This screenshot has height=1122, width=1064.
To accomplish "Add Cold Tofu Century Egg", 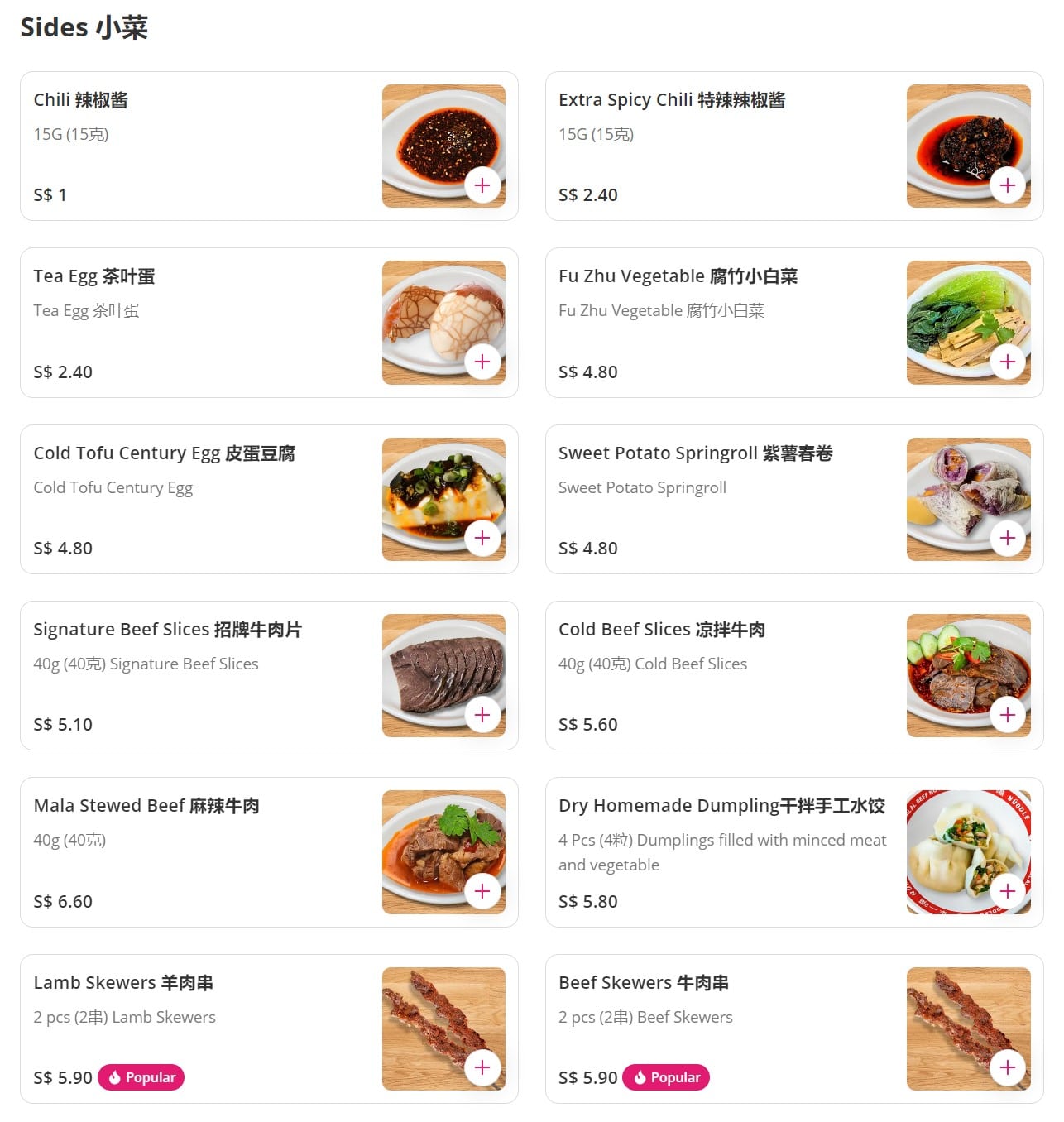I will tap(483, 539).
